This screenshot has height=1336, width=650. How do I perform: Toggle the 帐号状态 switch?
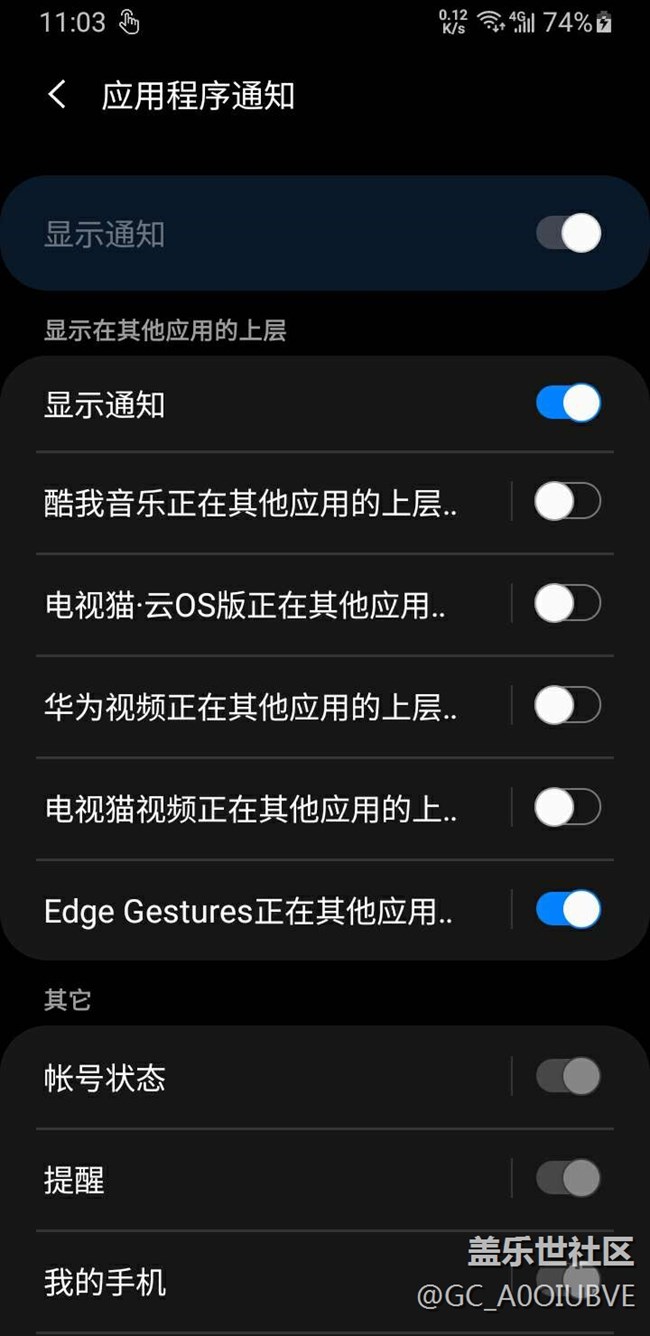coord(568,1077)
